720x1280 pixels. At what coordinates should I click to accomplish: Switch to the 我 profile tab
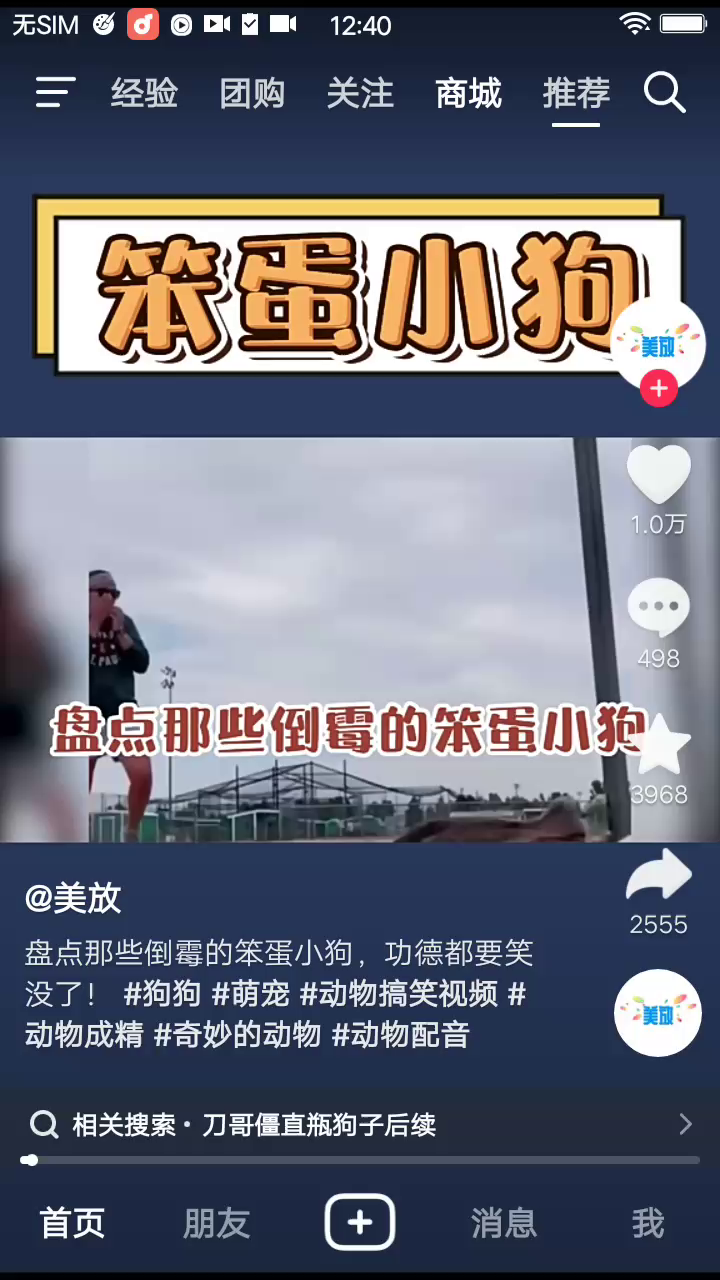pos(647,1223)
